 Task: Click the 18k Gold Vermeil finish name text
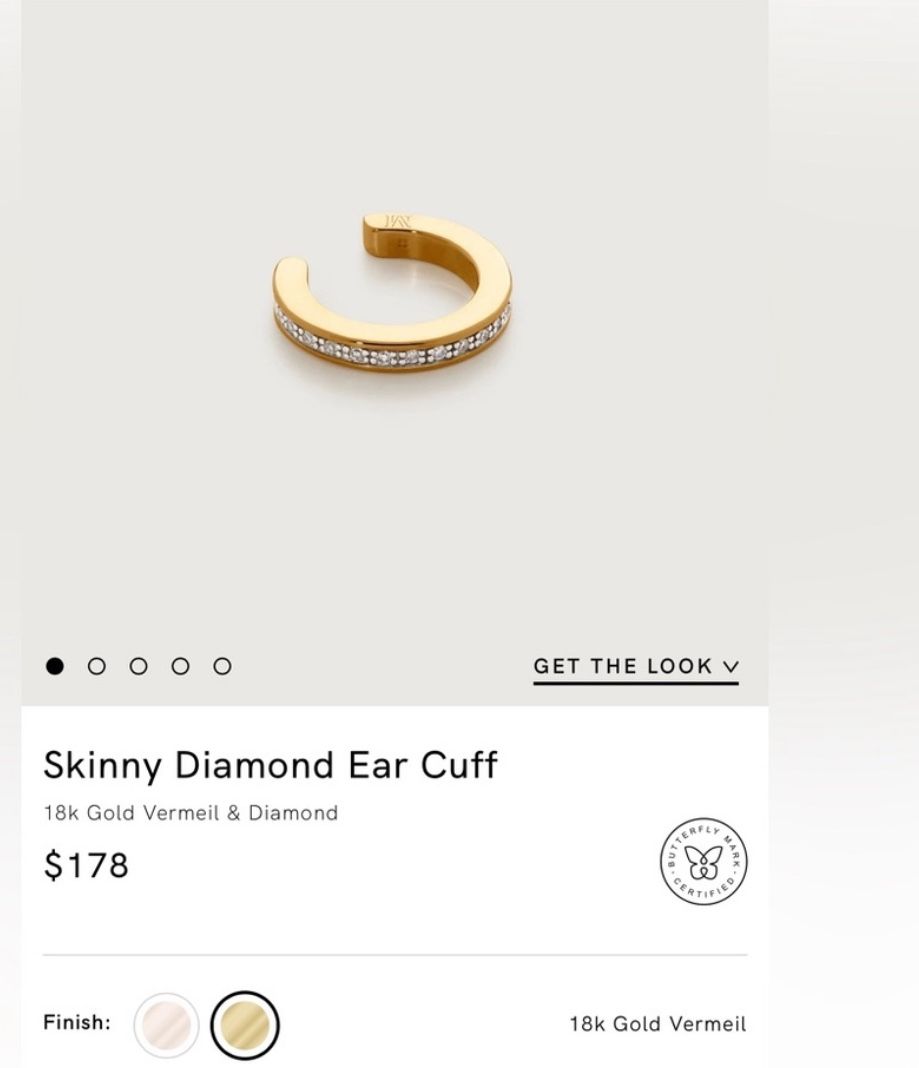tap(656, 1024)
